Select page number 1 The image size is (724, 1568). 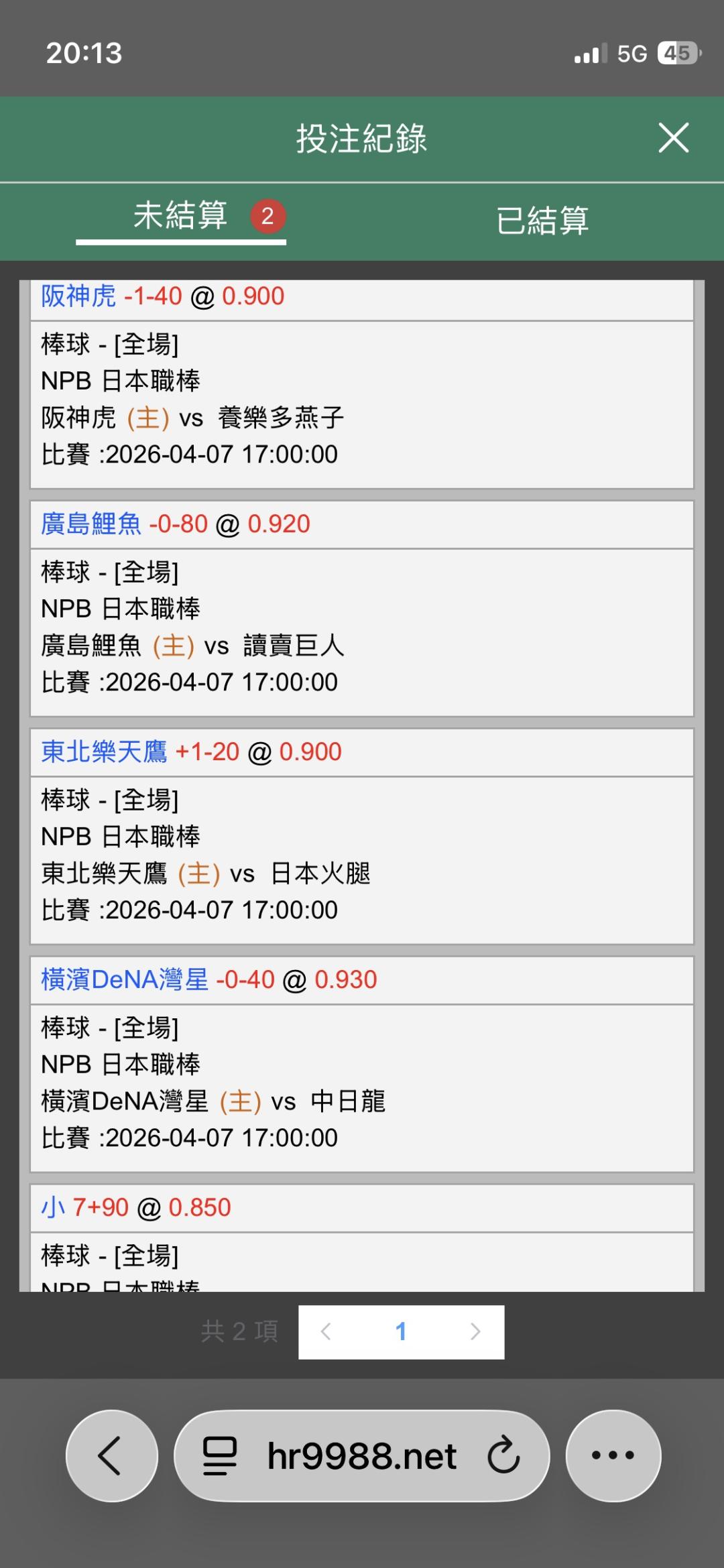point(401,1331)
